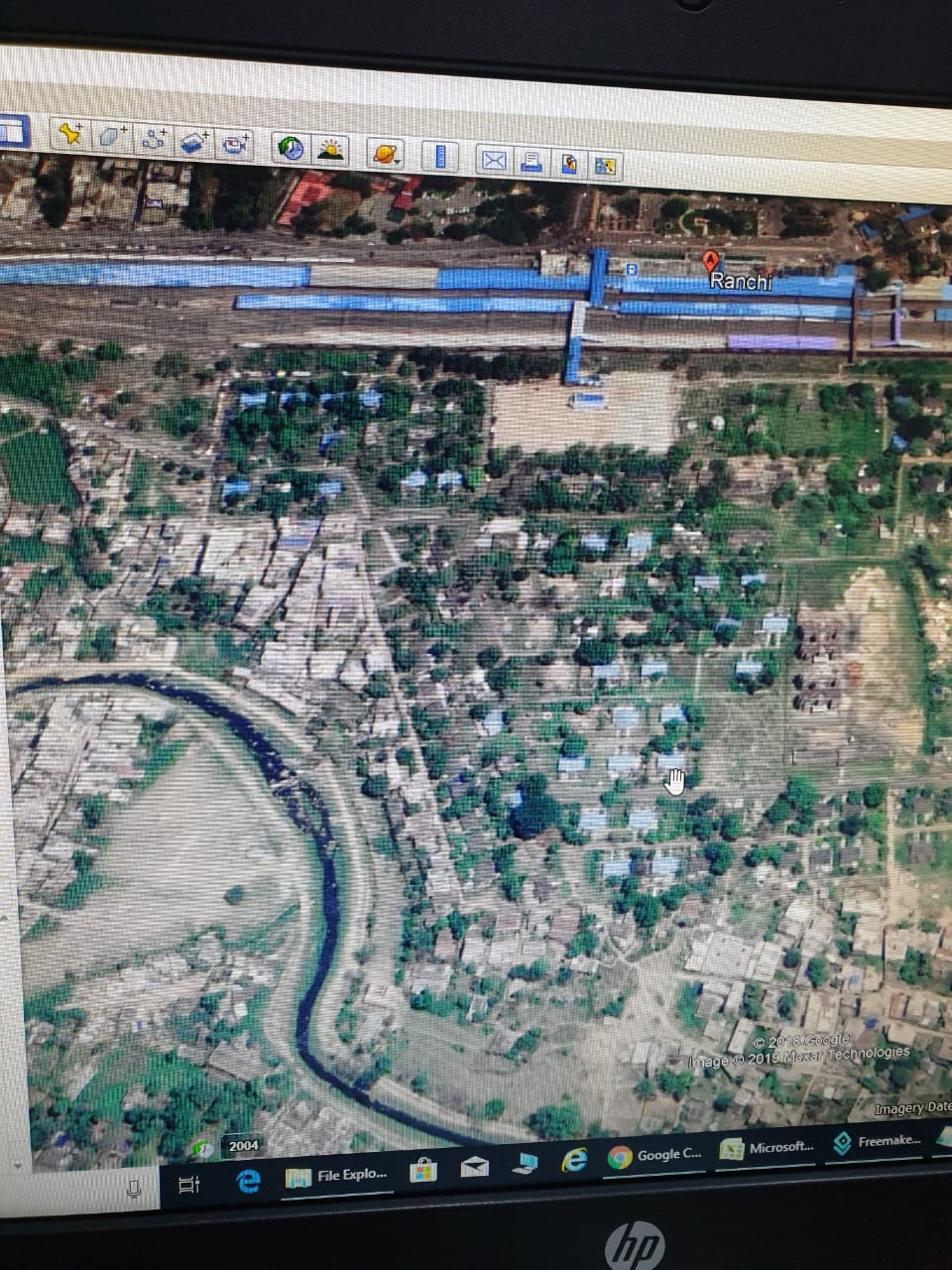Print the current map view
Screen dimensions: 952x1270
tap(531, 161)
